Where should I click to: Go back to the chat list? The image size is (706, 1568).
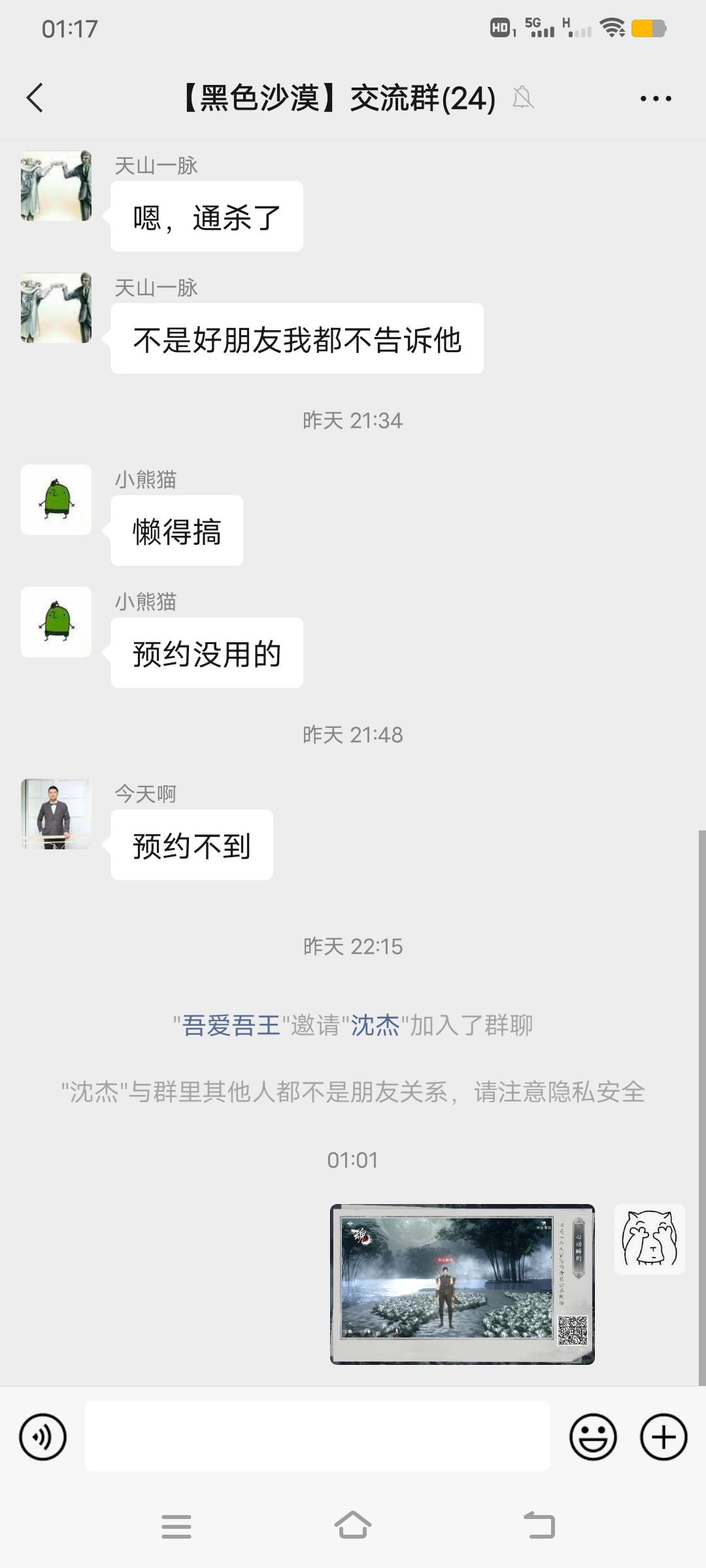(35, 99)
